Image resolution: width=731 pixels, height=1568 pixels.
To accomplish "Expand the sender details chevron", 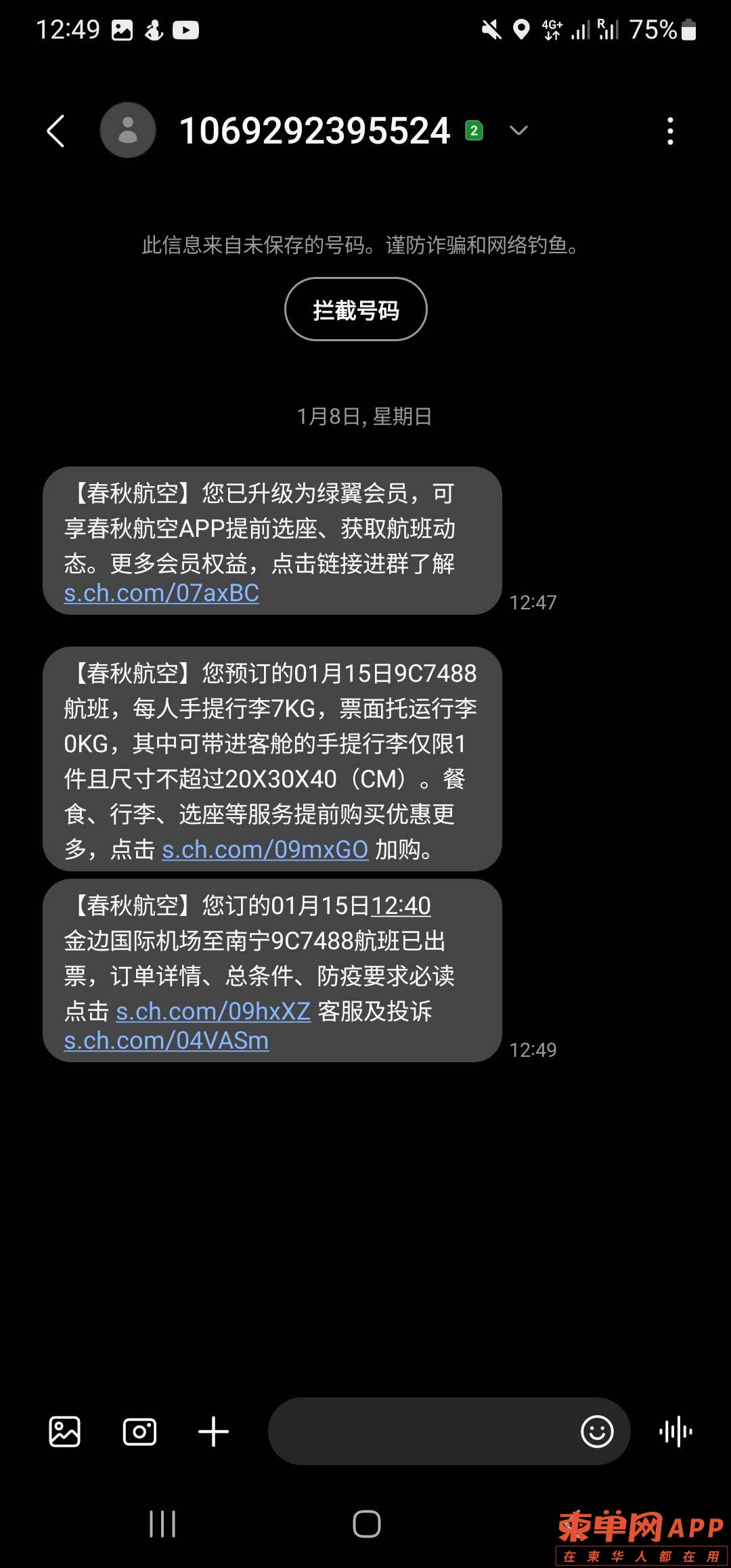I will [518, 131].
